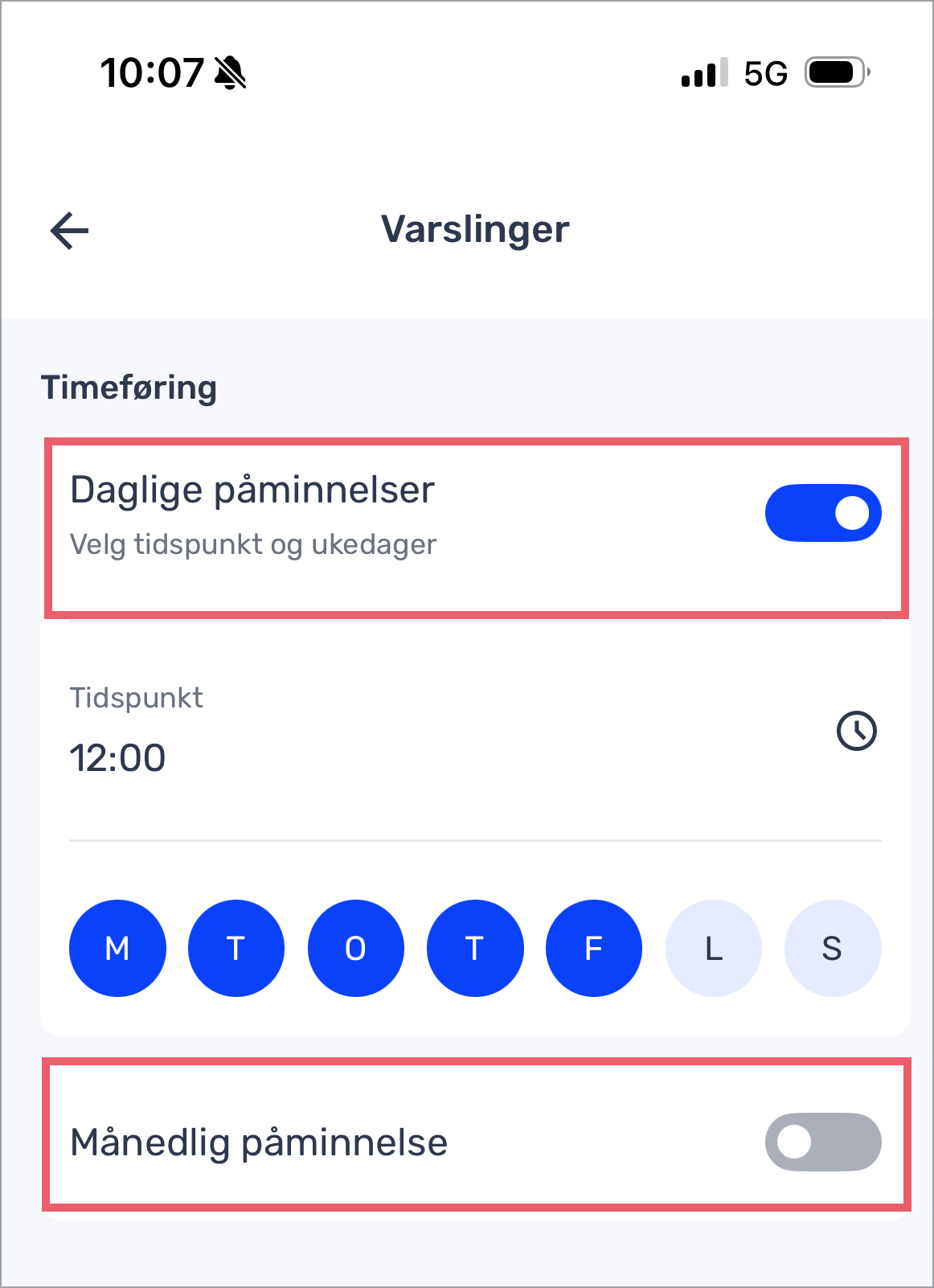Select Saturday circle labeled L
Viewport: 934px width, 1288px height.
pos(713,948)
